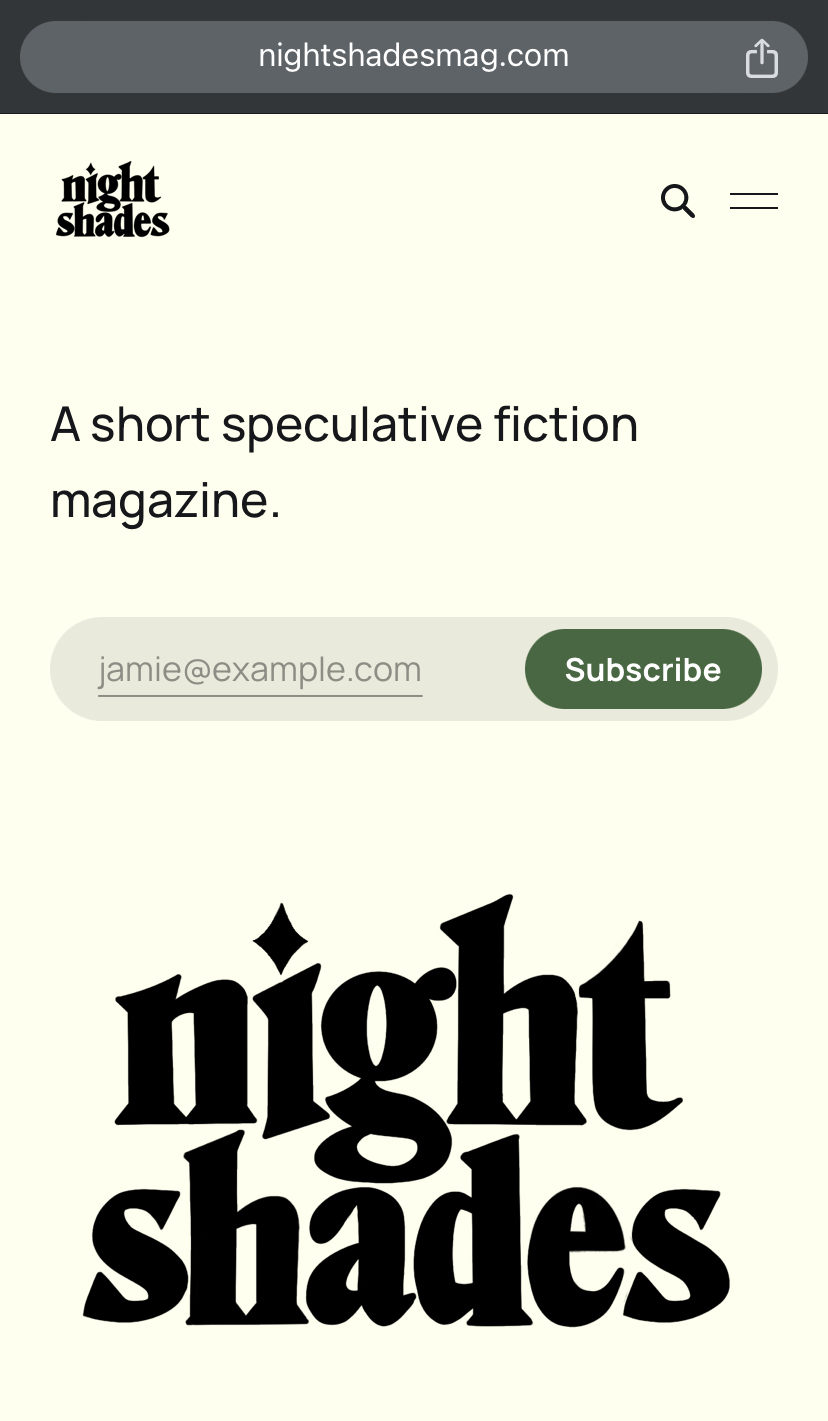828x1421 pixels.
Task: Open the hamburger navigation menu
Action: tap(753, 201)
